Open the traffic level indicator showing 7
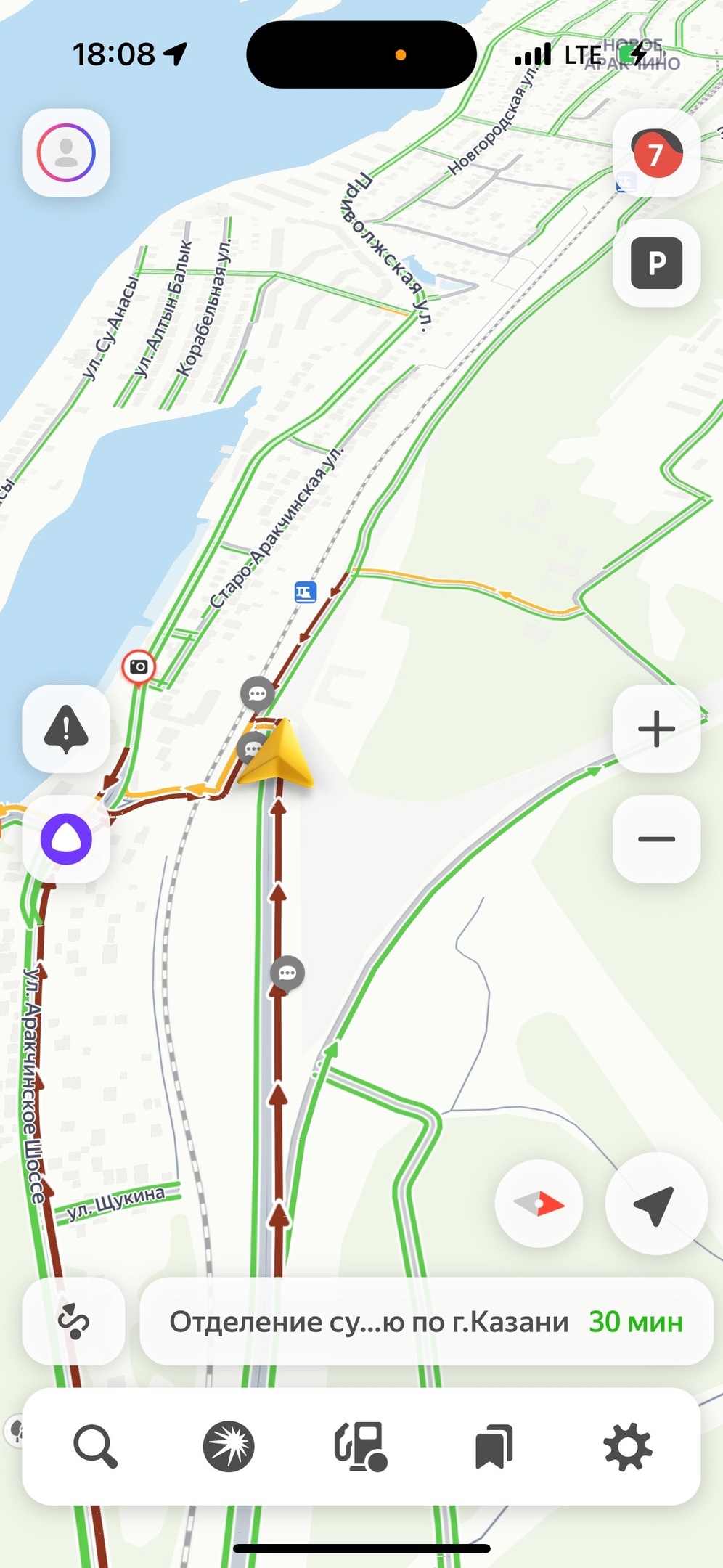Screen dimensions: 723x1568 (x=656, y=153)
